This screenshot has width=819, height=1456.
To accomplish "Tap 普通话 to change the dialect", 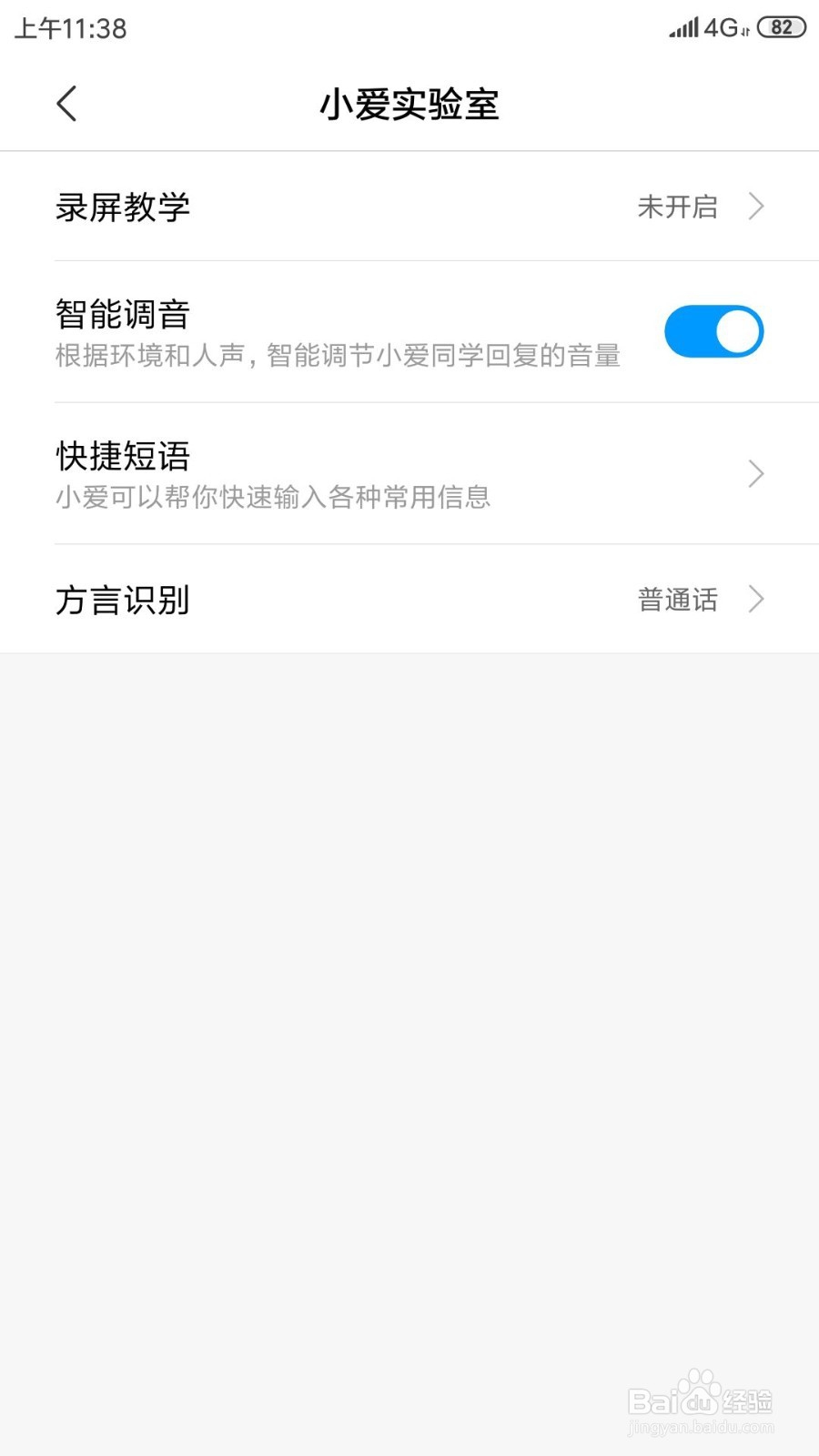I will pyautogui.click(x=677, y=600).
